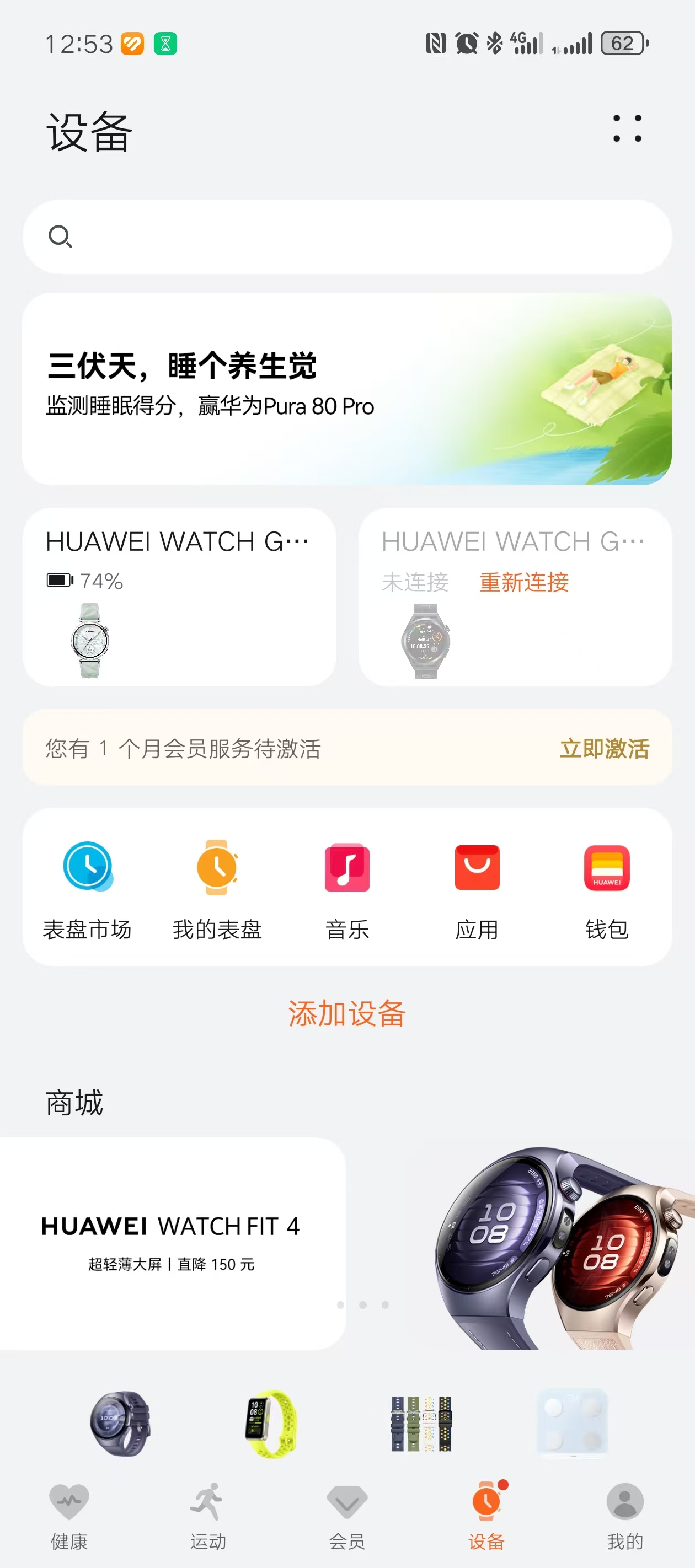The height and width of the screenshot is (1568, 695).
Task: Open the connected HUAWEI WATCH at 74%
Action: [x=179, y=597]
